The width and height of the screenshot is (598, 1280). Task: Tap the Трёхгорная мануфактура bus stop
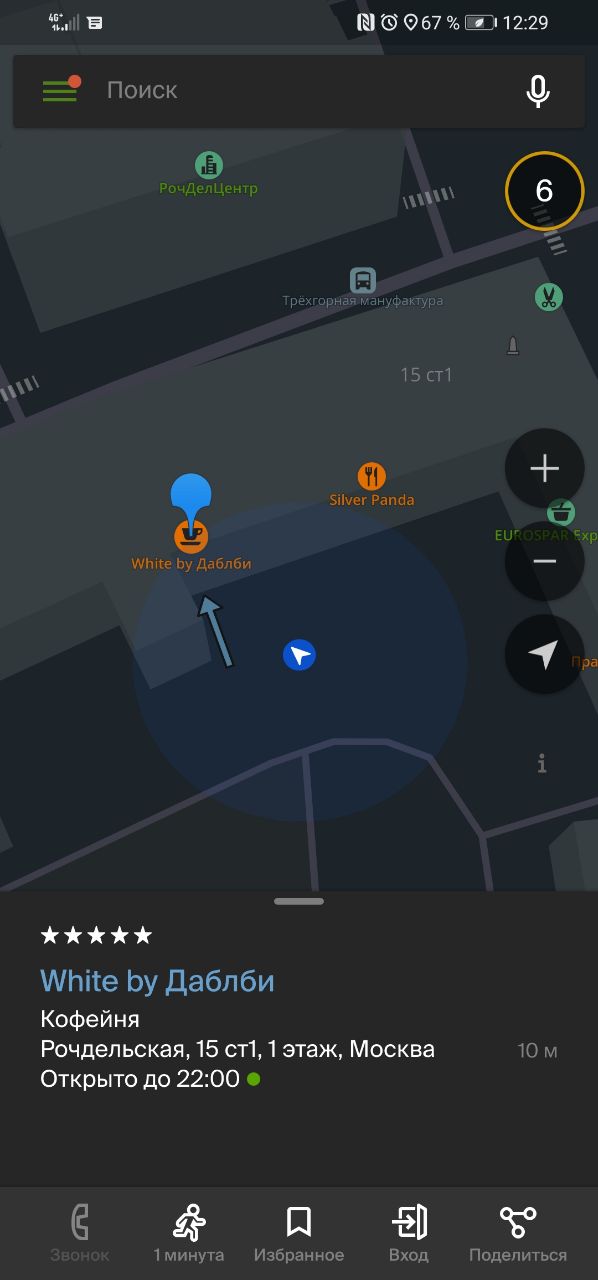pyautogui.click(x=363, y=288)
